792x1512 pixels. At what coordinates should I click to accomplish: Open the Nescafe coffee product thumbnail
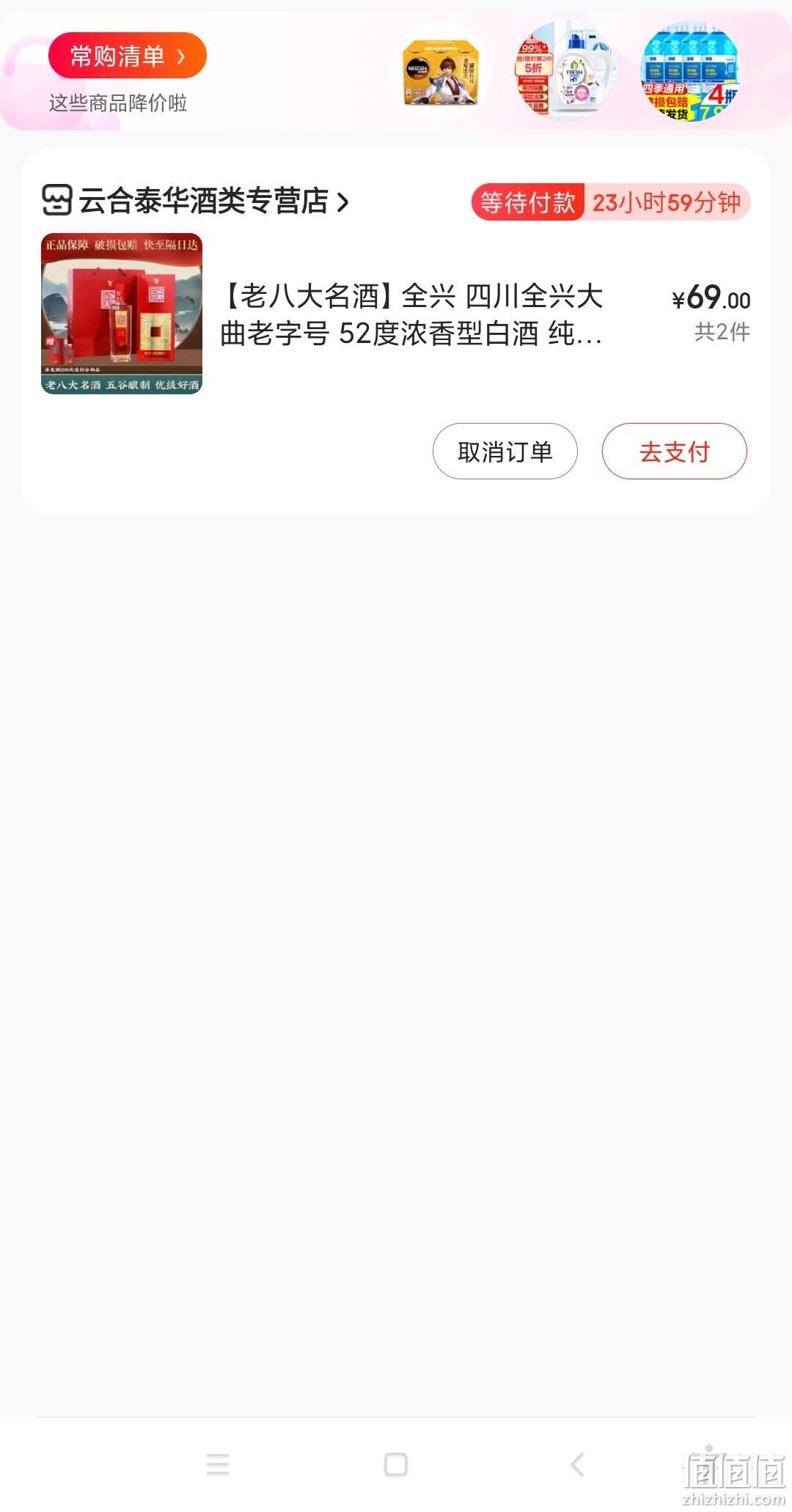click(x=441, y=71)
